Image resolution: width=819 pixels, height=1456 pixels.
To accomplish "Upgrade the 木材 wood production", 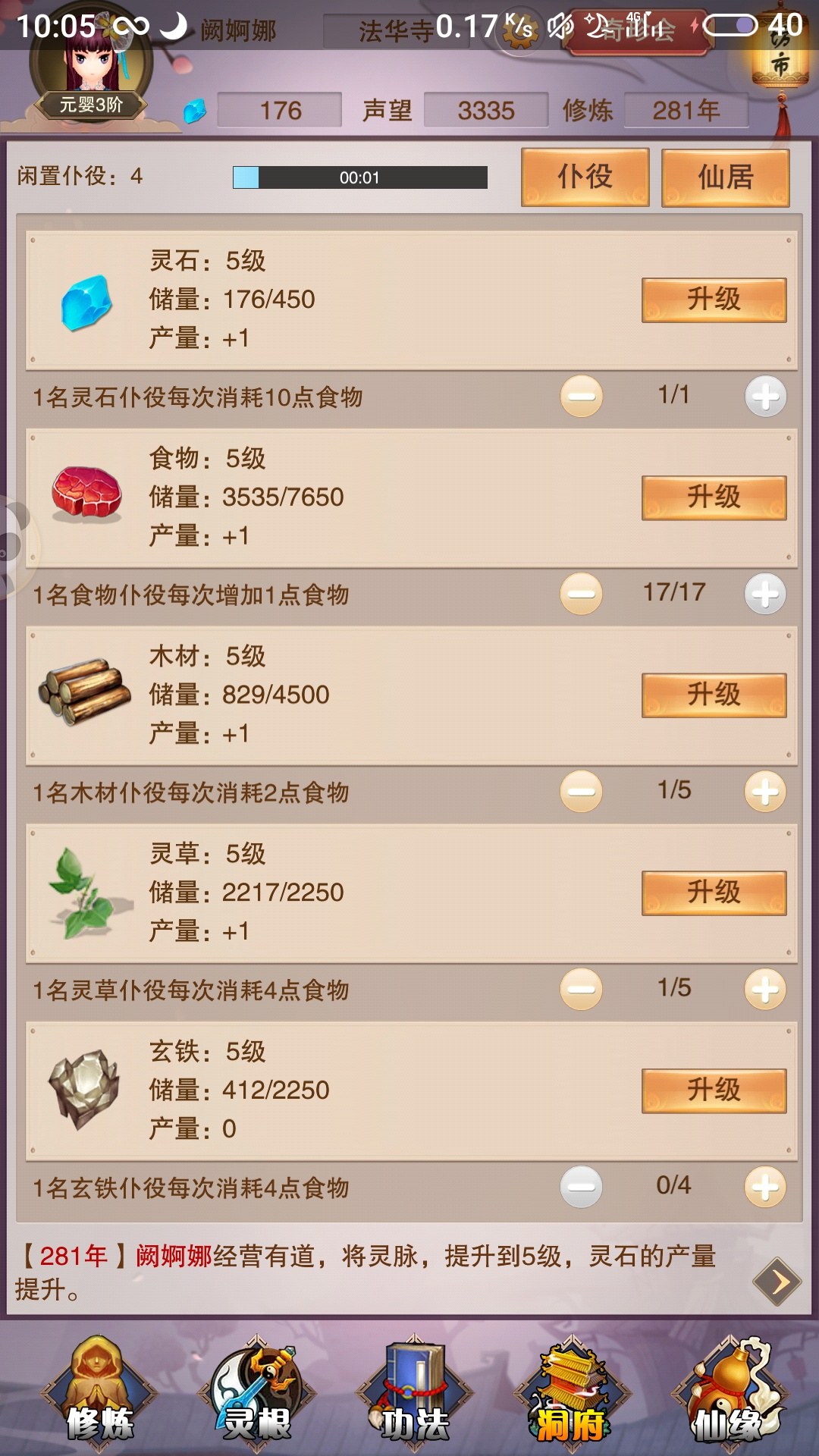I will click(x=714, y=695).
